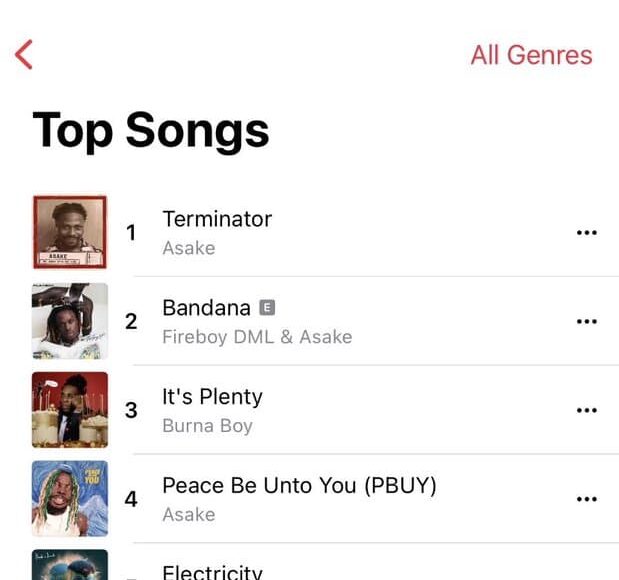Go back to the previous screen
The width and height of the screenshot is (619, 580).
(25, 55)
